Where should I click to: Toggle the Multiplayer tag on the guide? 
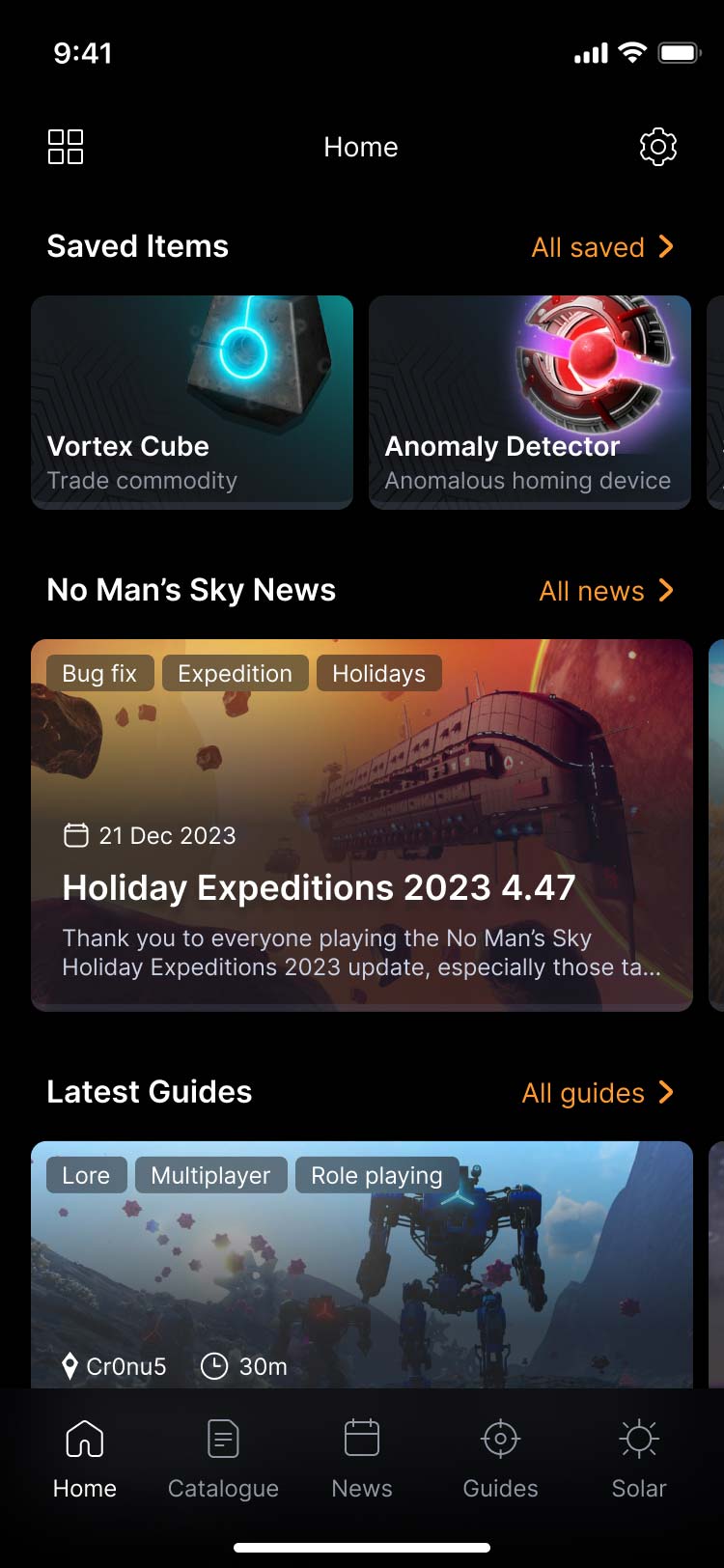click(x=211, y=1175)
